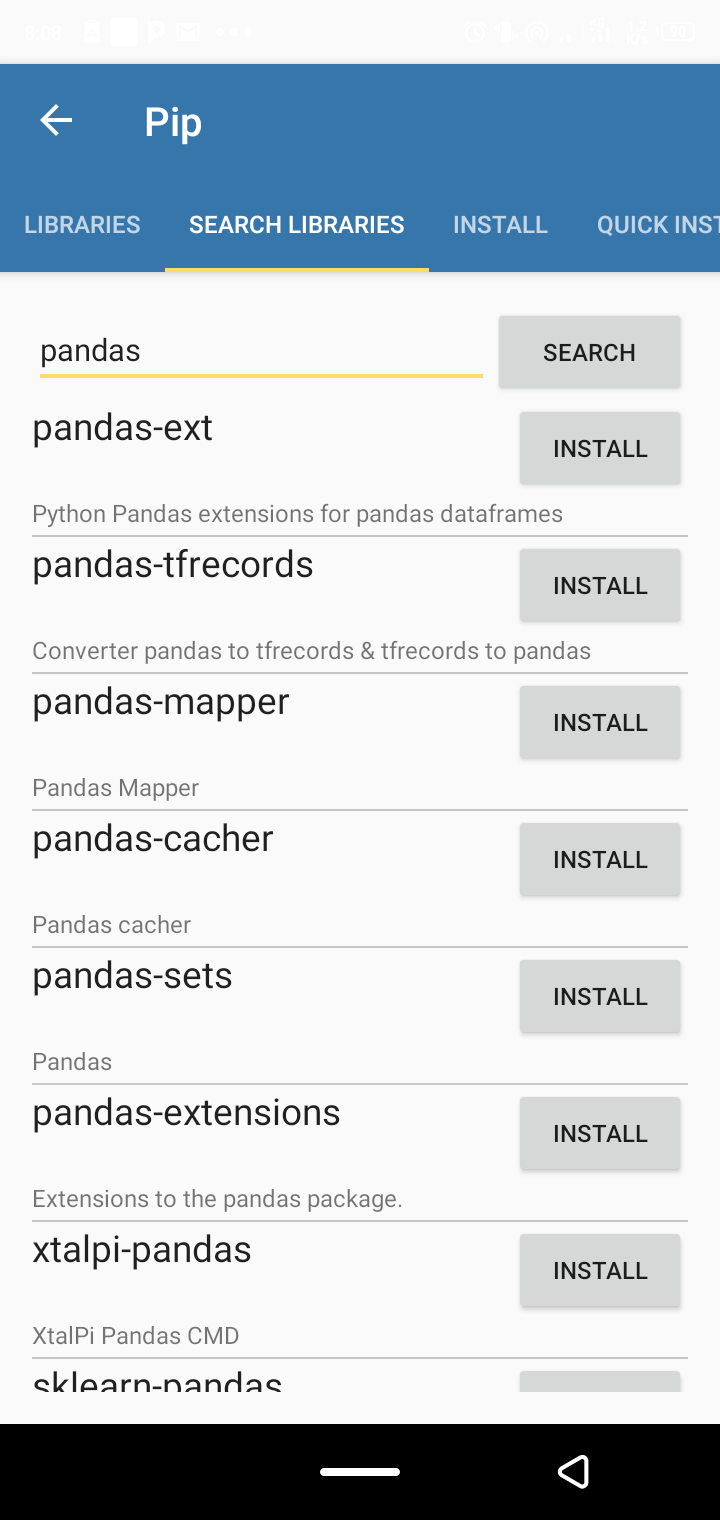This screenshot has width=720, height=1520.
Task: Switch to the Libraries tab
Action: tap(82, 225)
